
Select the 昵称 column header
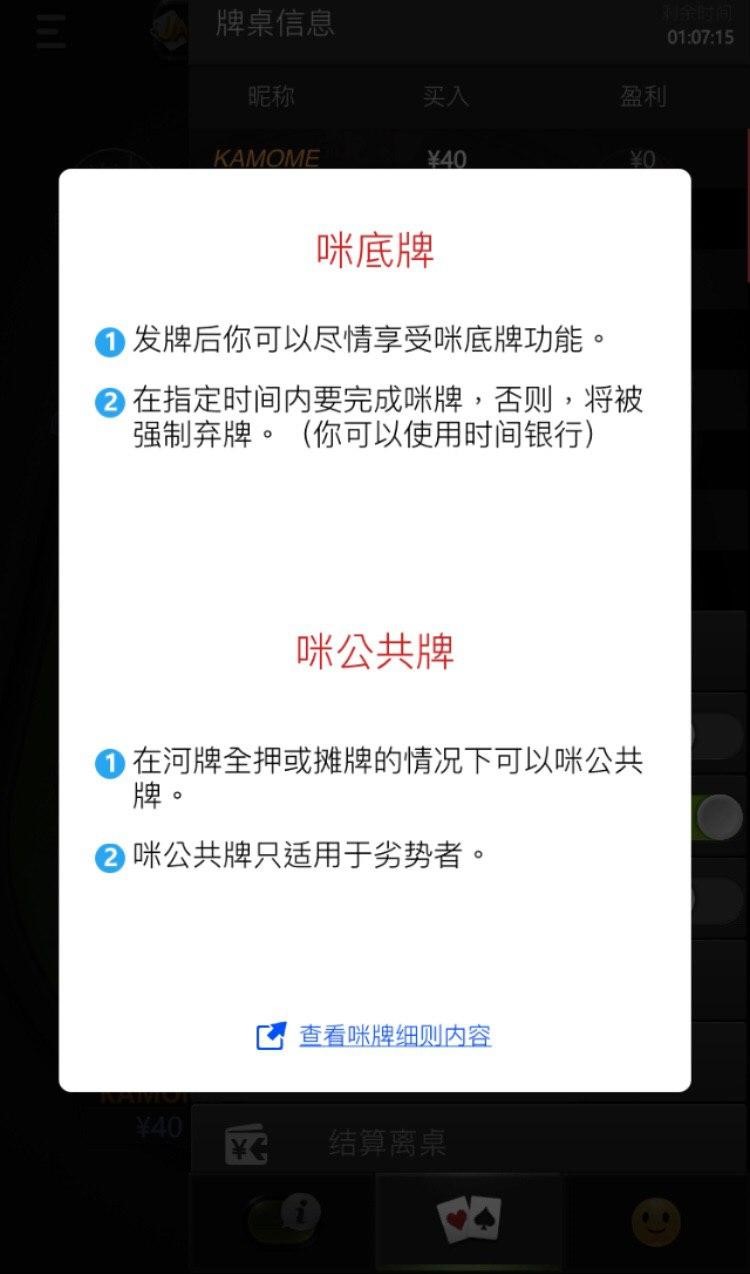(273, 96)
